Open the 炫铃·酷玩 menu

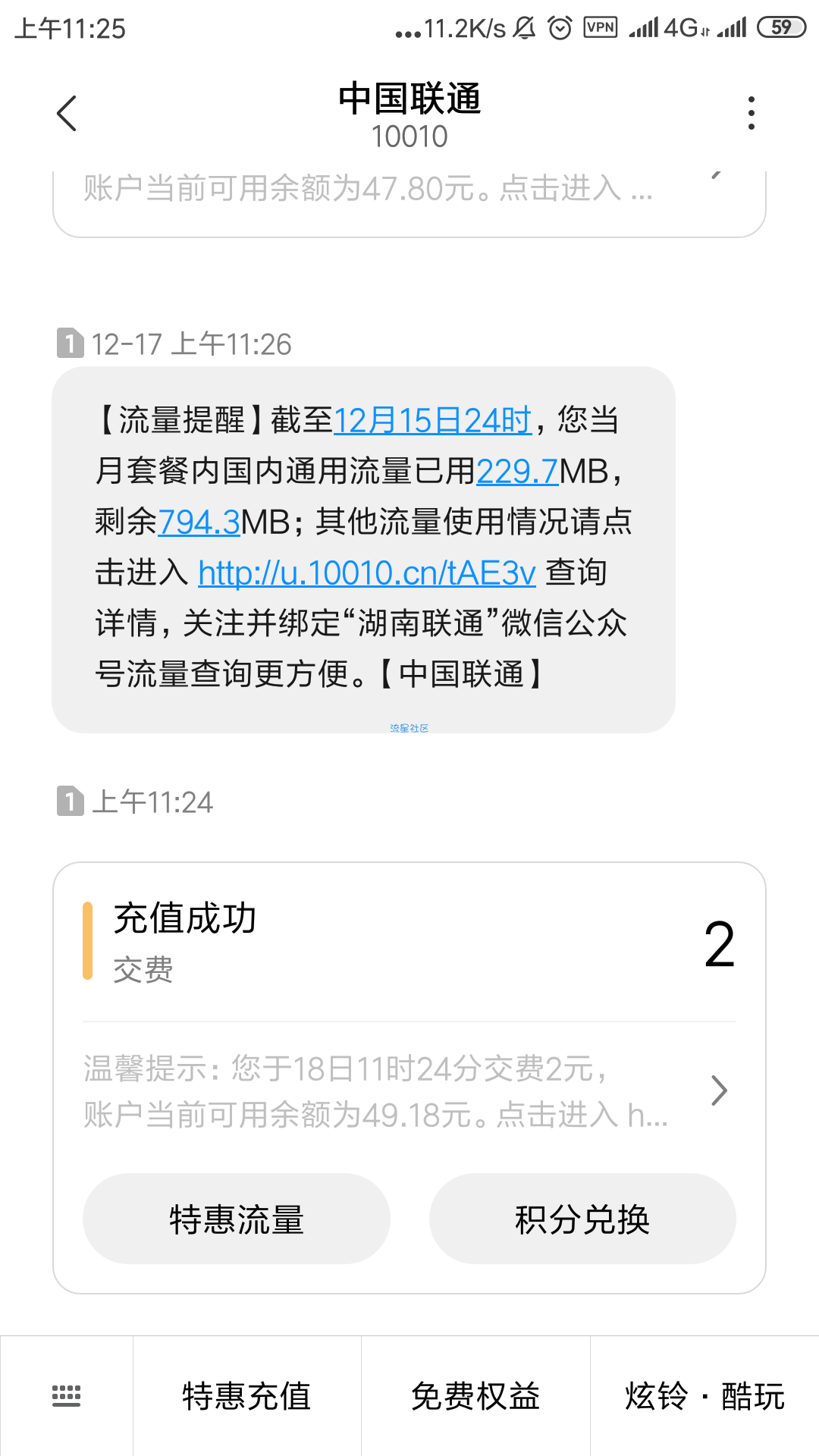point(704,1395)
